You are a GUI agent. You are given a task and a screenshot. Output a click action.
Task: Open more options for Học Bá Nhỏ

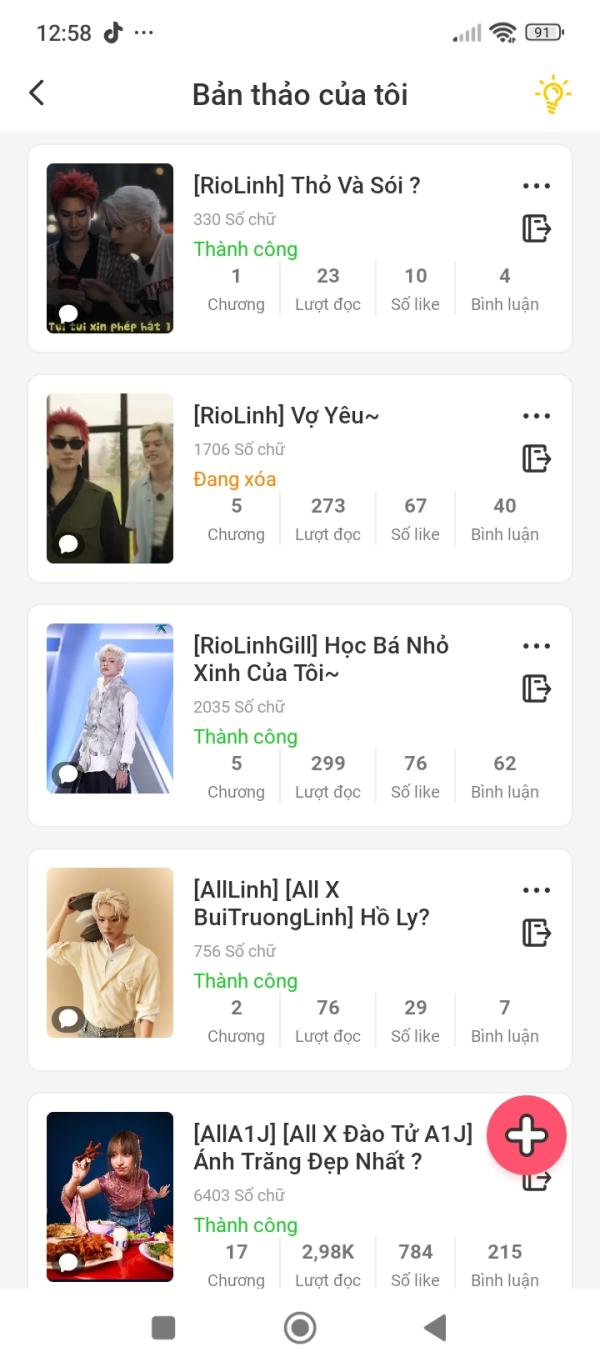coord(536,646)
